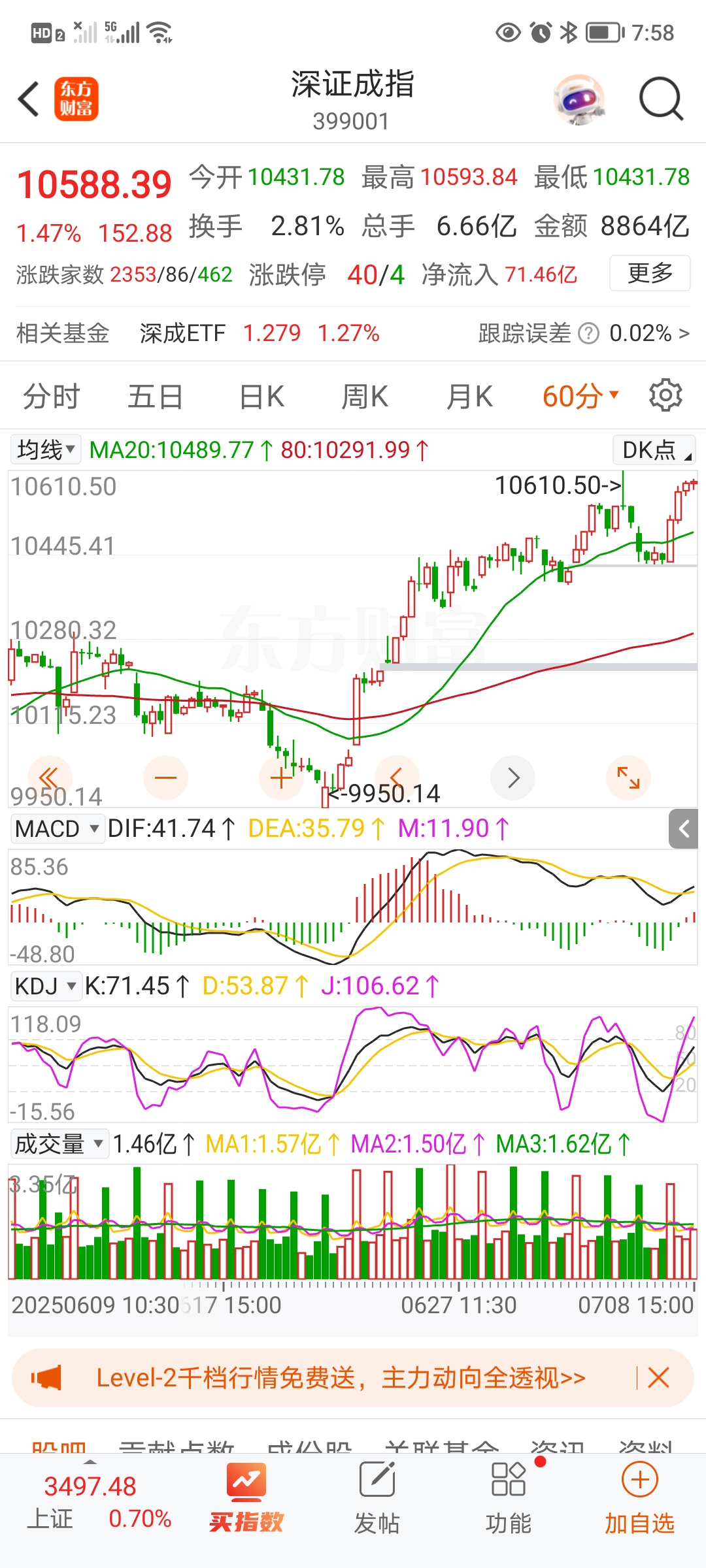Viewport: 706px width, 1568px height.
Task: Switch to the 五日 chart tab
Action: (x=155, y=397)
